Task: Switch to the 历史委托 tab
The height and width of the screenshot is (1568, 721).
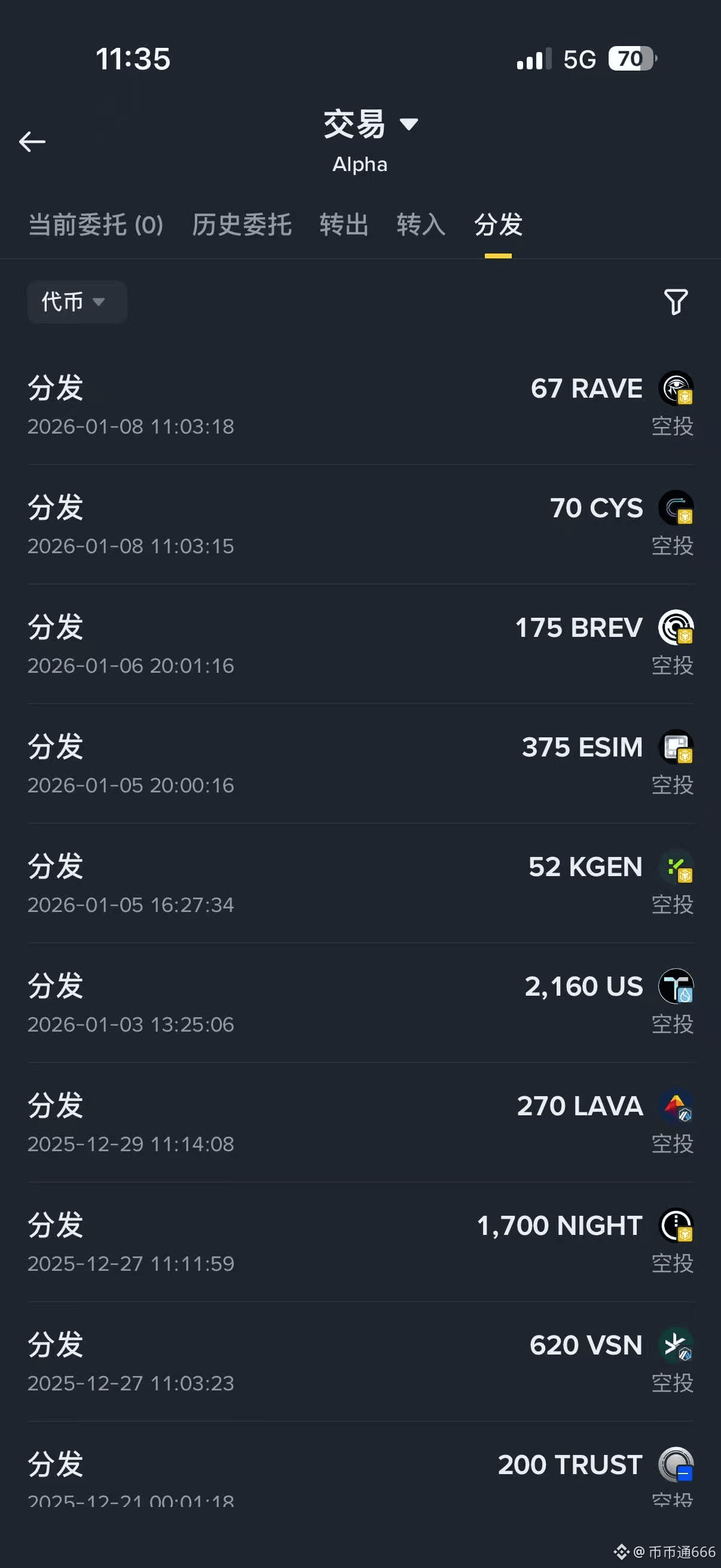Action: pos(242,225)
